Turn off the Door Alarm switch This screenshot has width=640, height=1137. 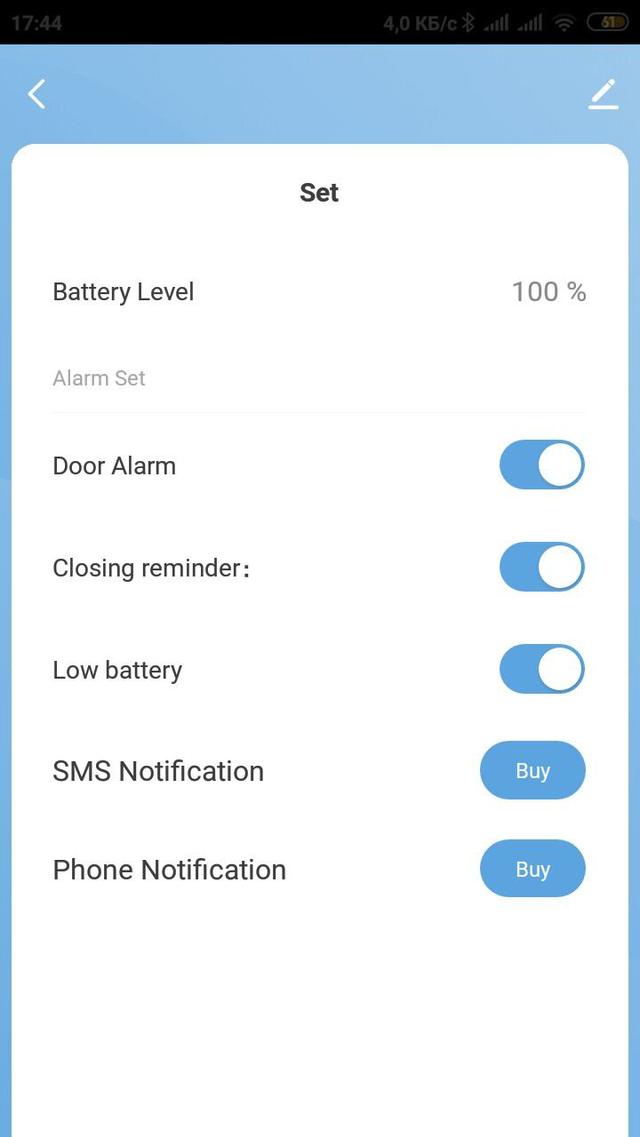point(542,465)
